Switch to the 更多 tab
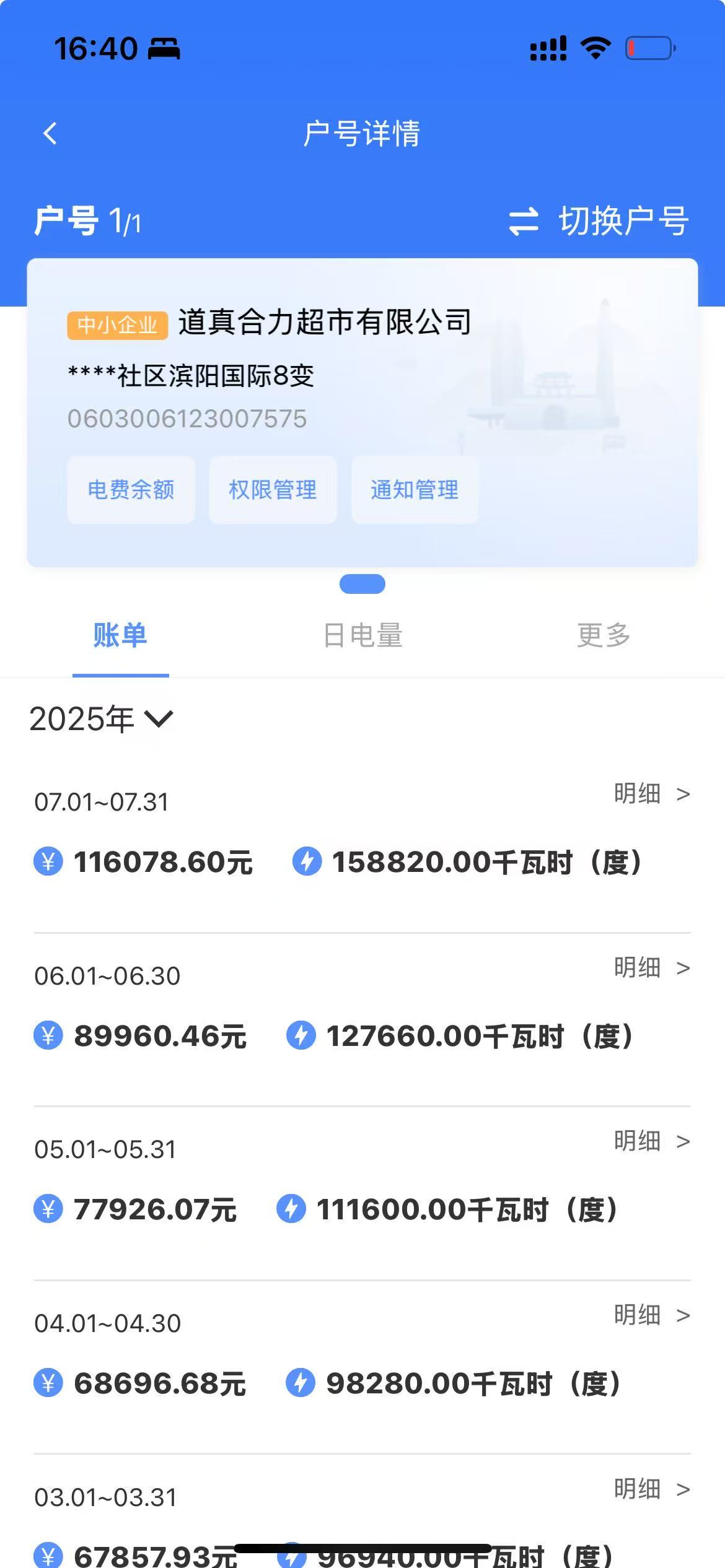The height and width of the screenshot is (1568, 725). click(604, 635)
